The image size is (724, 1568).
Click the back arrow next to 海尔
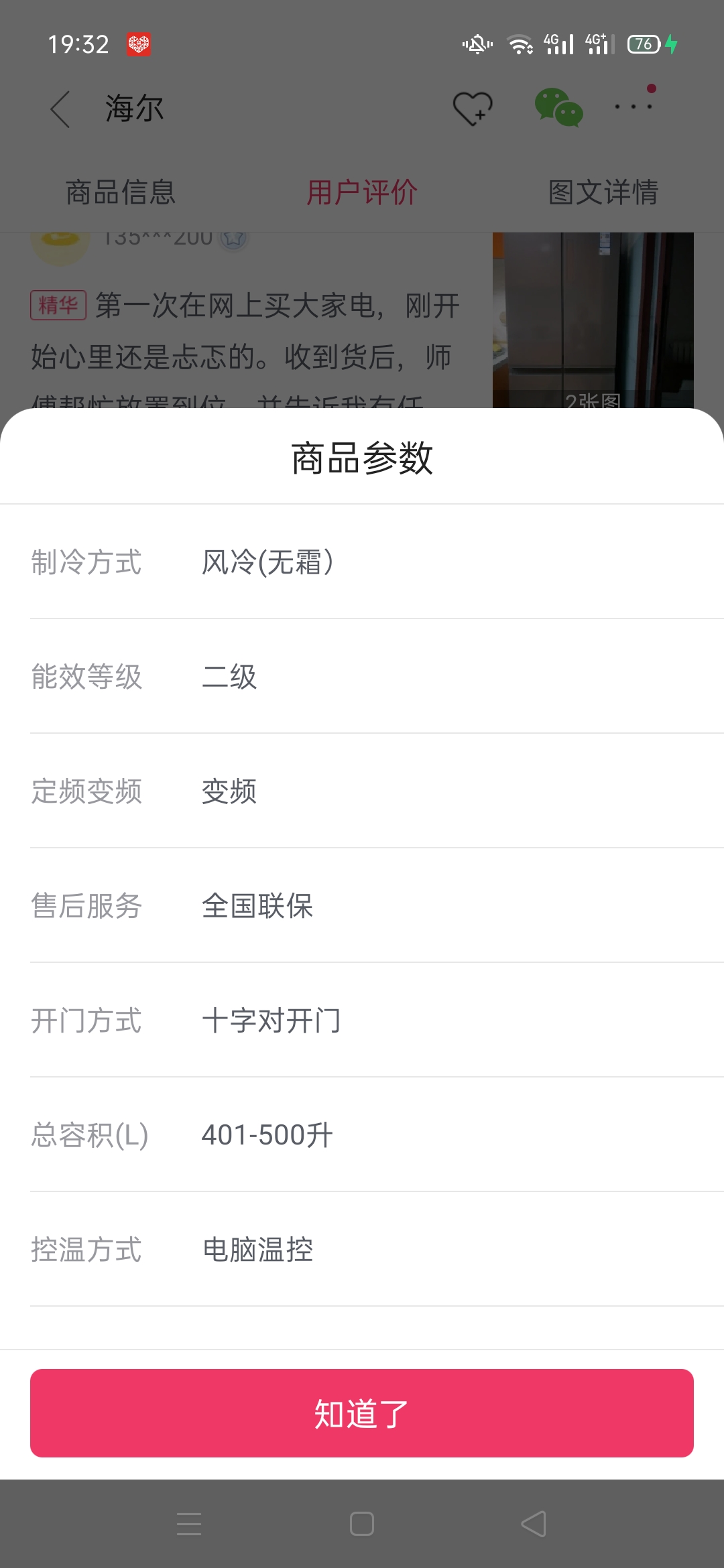point(60,109)
